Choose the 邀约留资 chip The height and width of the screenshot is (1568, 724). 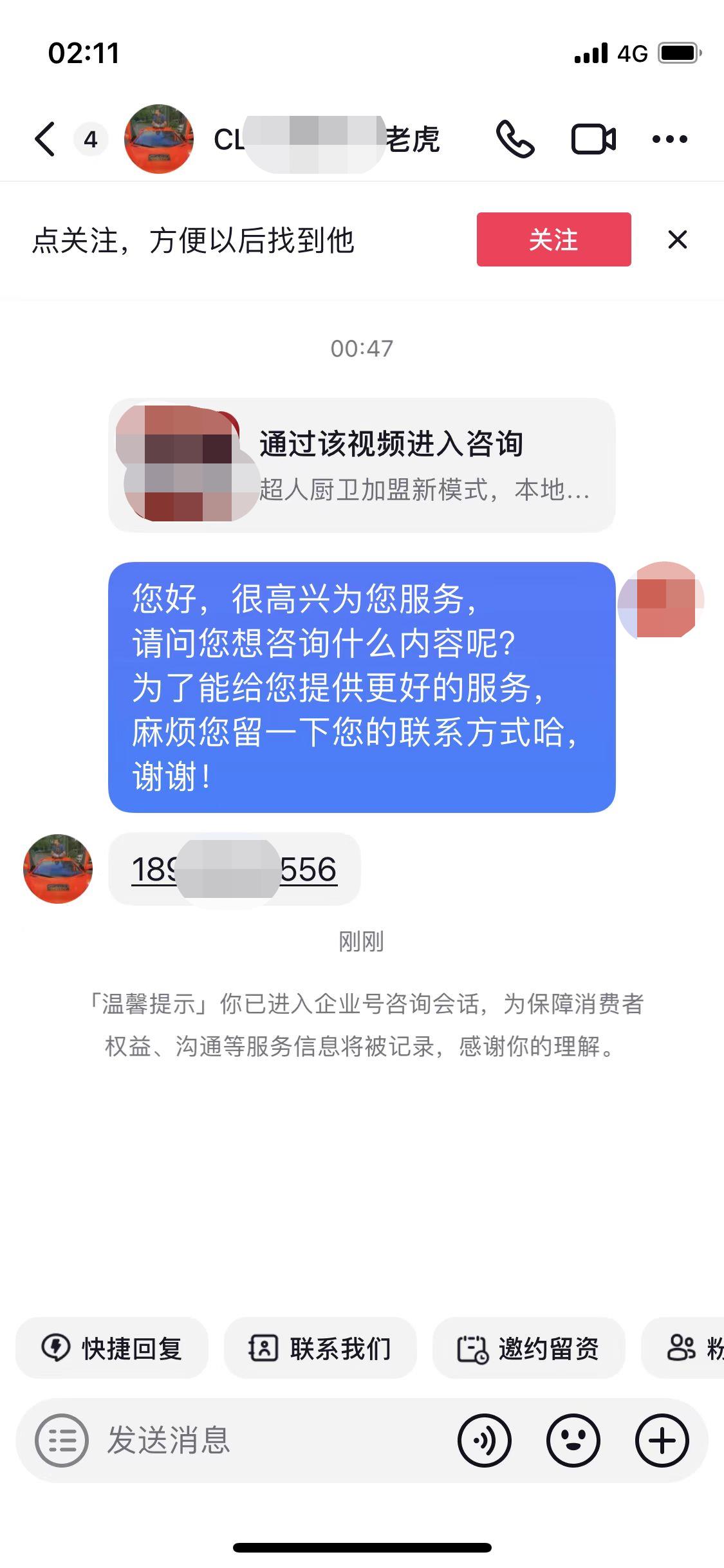pyautogui.click(x=528, y=1348)
